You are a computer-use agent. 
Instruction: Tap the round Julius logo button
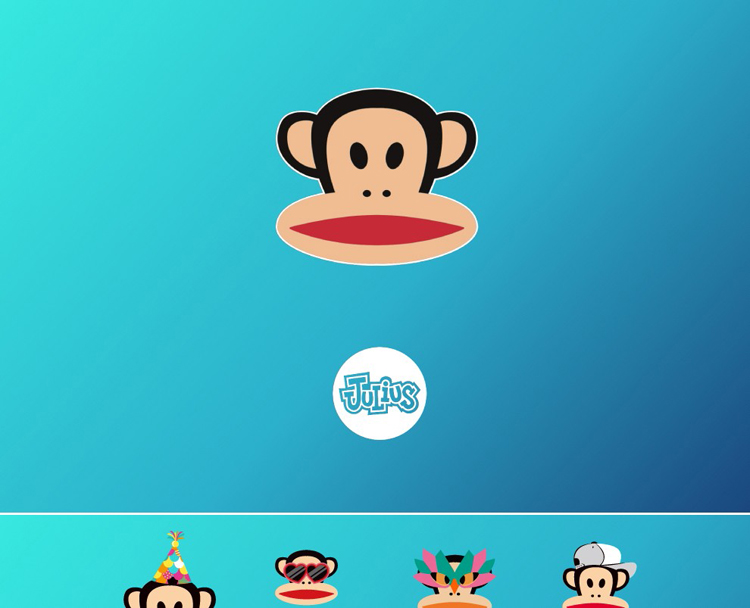coord(379,393)
